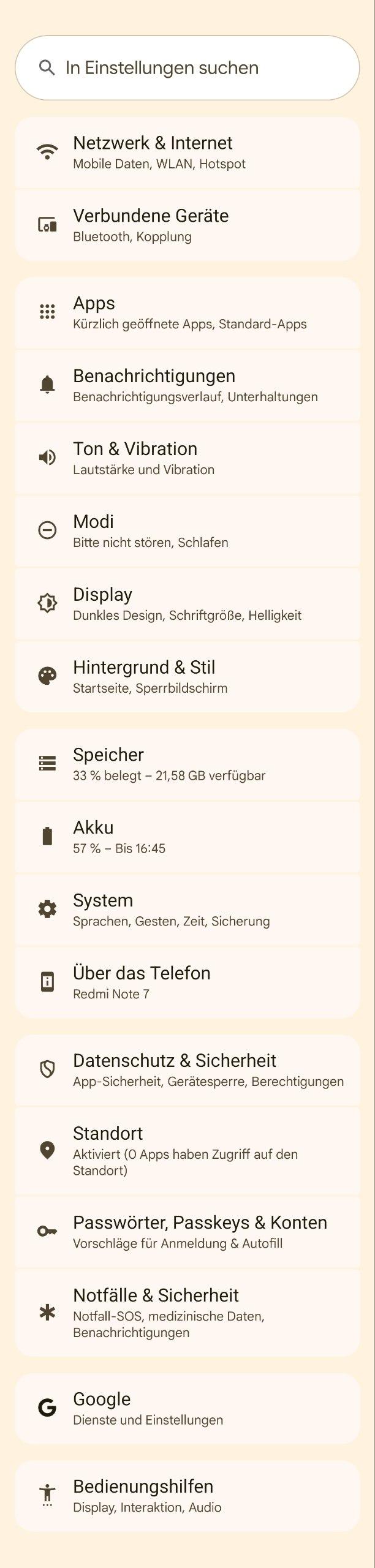375x1568 pixels.
Task: Open Bedienungshilfen accessibility settings
Action: 187,1496
